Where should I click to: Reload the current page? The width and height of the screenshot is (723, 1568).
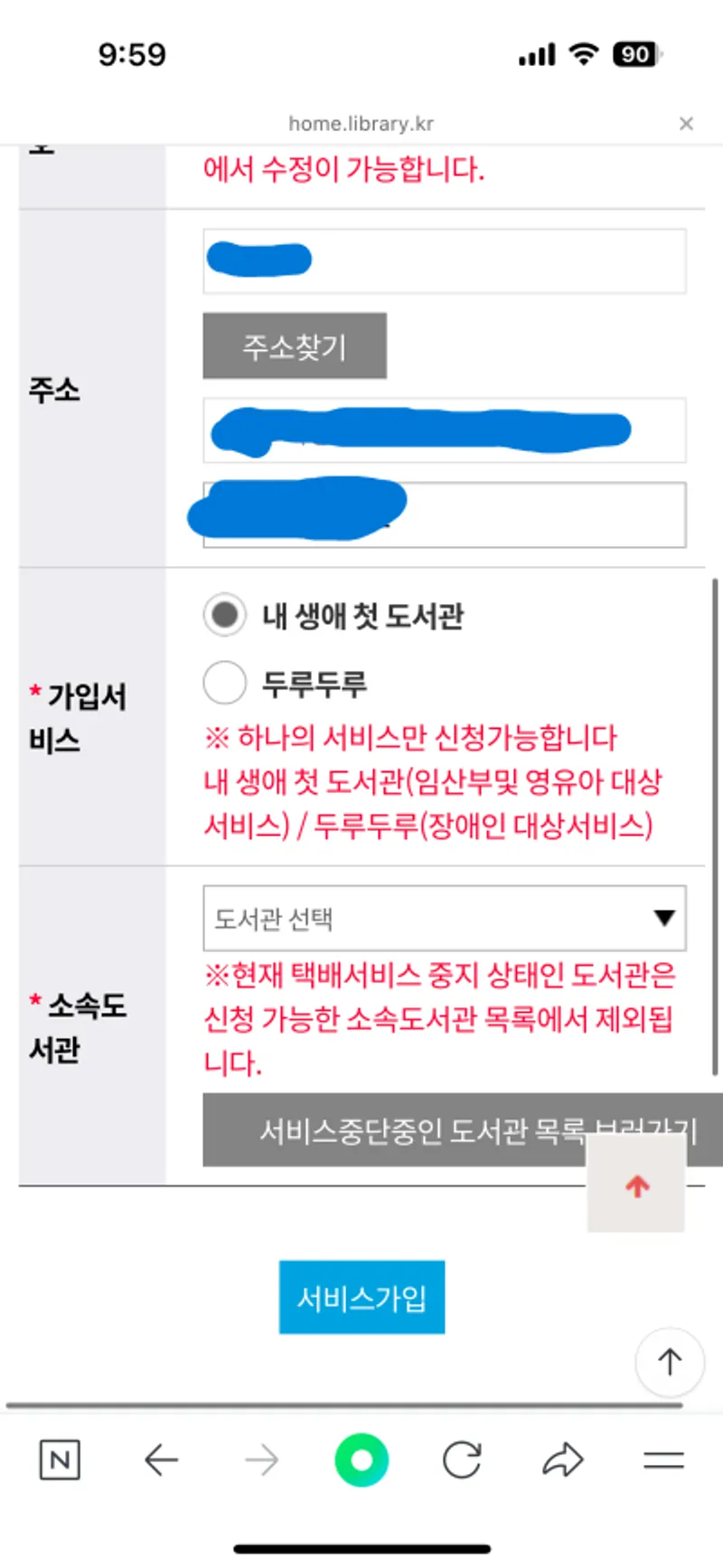click(462, 1459)
